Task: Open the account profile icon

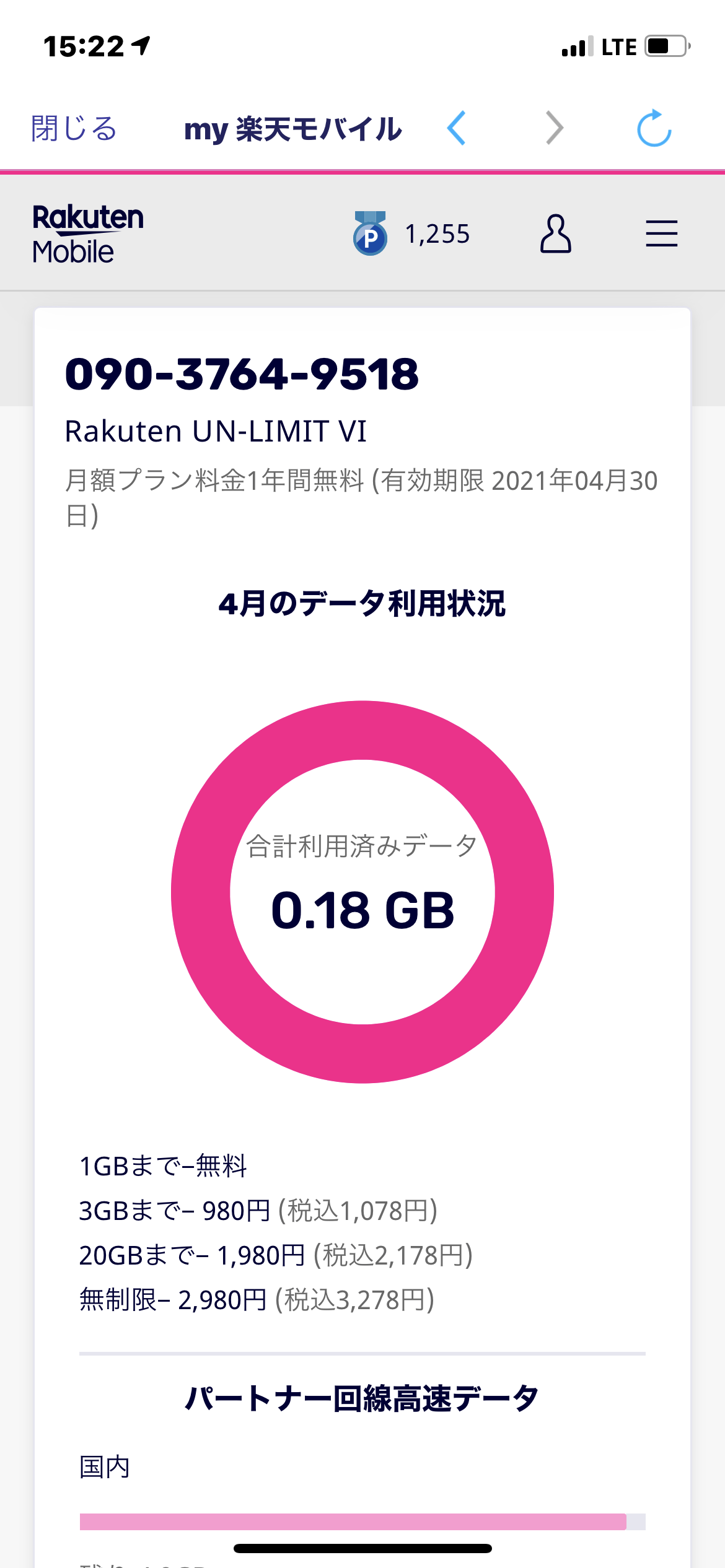Action: tap(555, 234)
